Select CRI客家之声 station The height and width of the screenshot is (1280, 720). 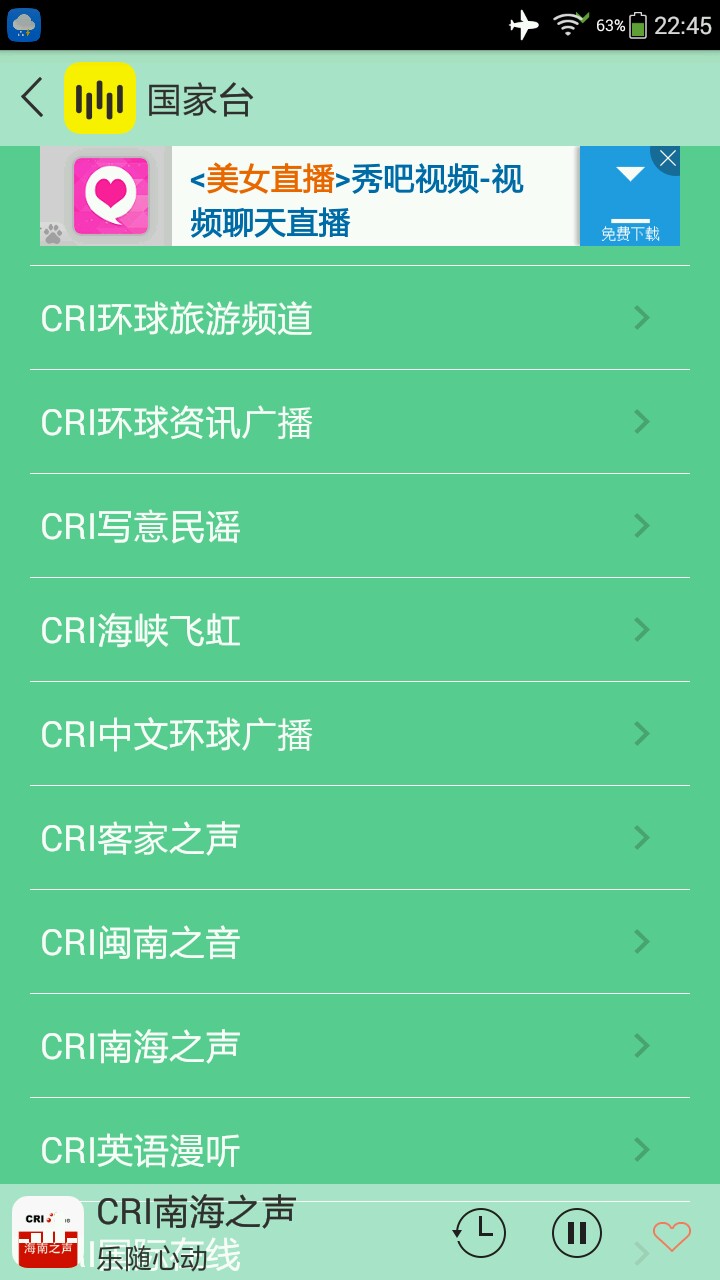tap(360, 838)
